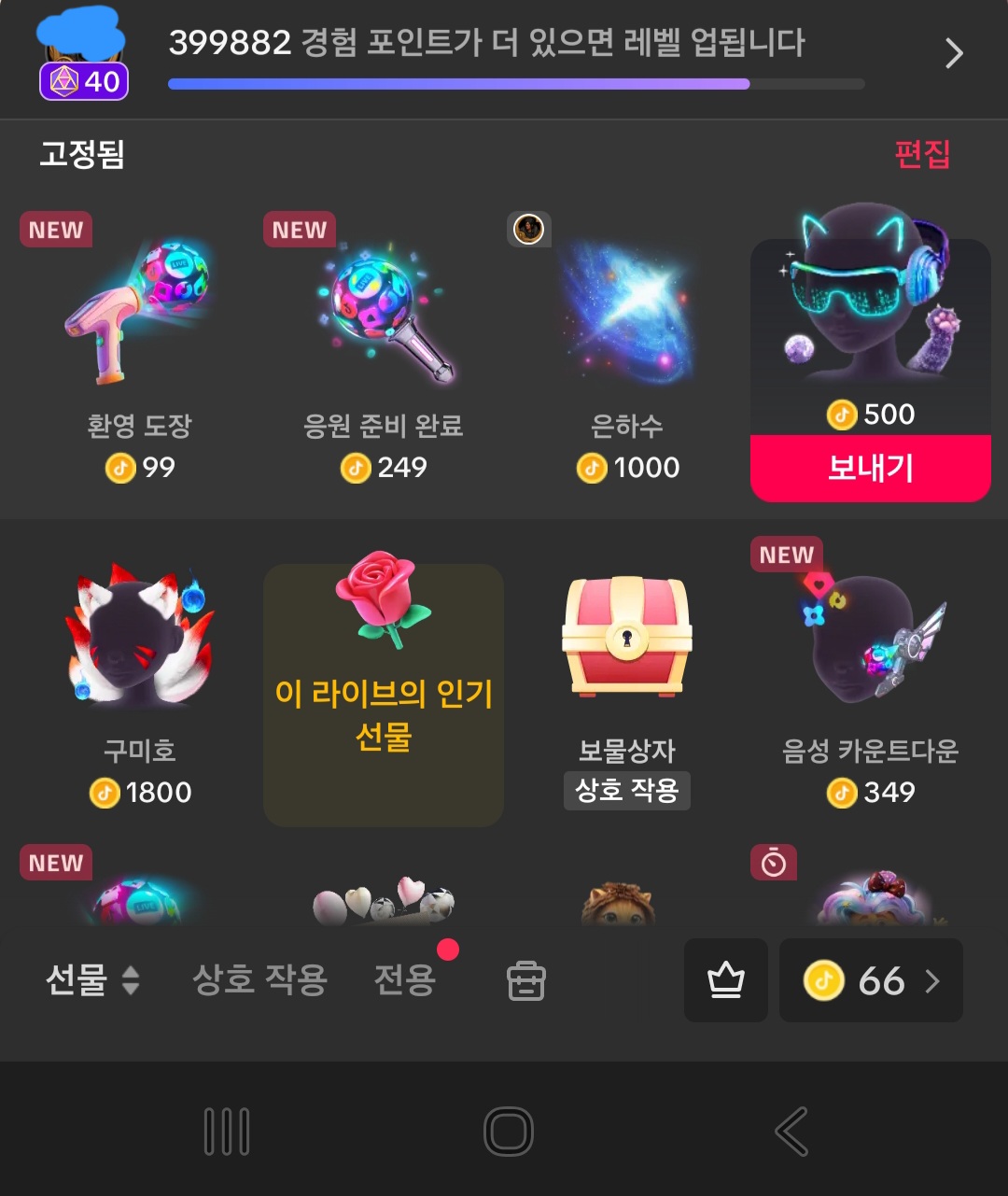Return to the home screen
This screenshot has width=1008, height=1196.
pyautogui.click(x=509, y=1132)
